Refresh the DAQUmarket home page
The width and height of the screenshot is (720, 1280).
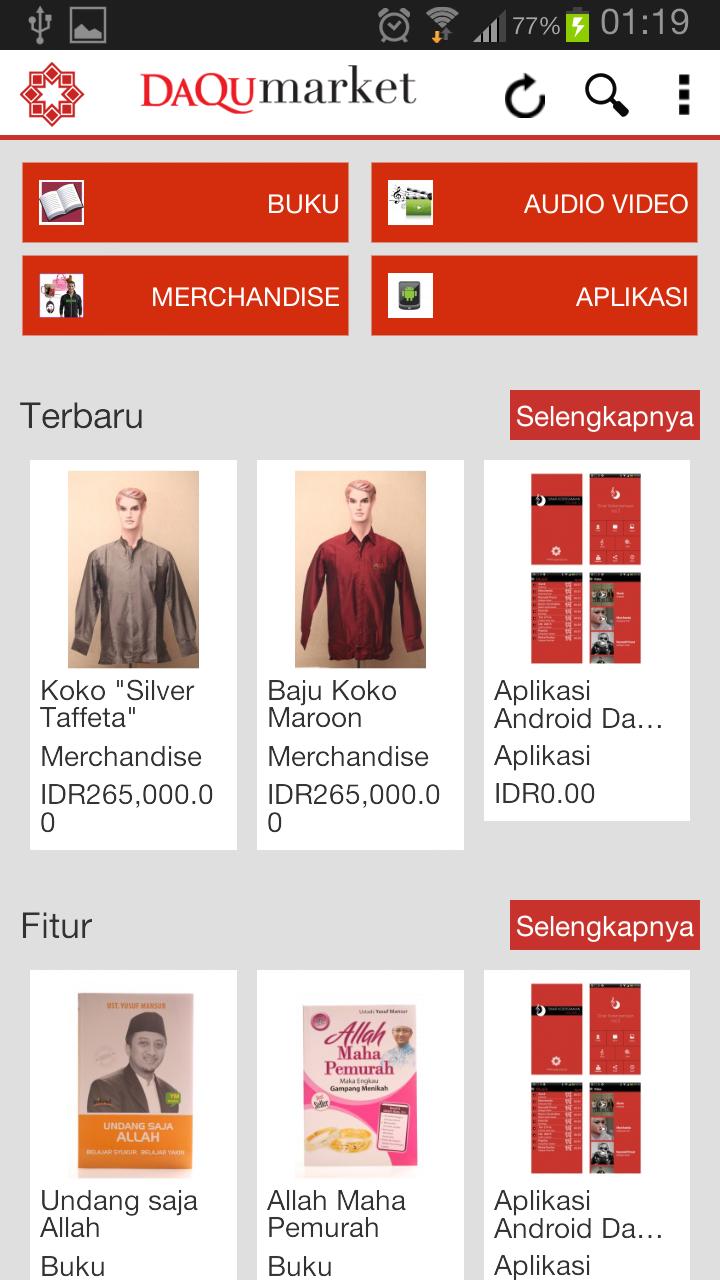524,95
